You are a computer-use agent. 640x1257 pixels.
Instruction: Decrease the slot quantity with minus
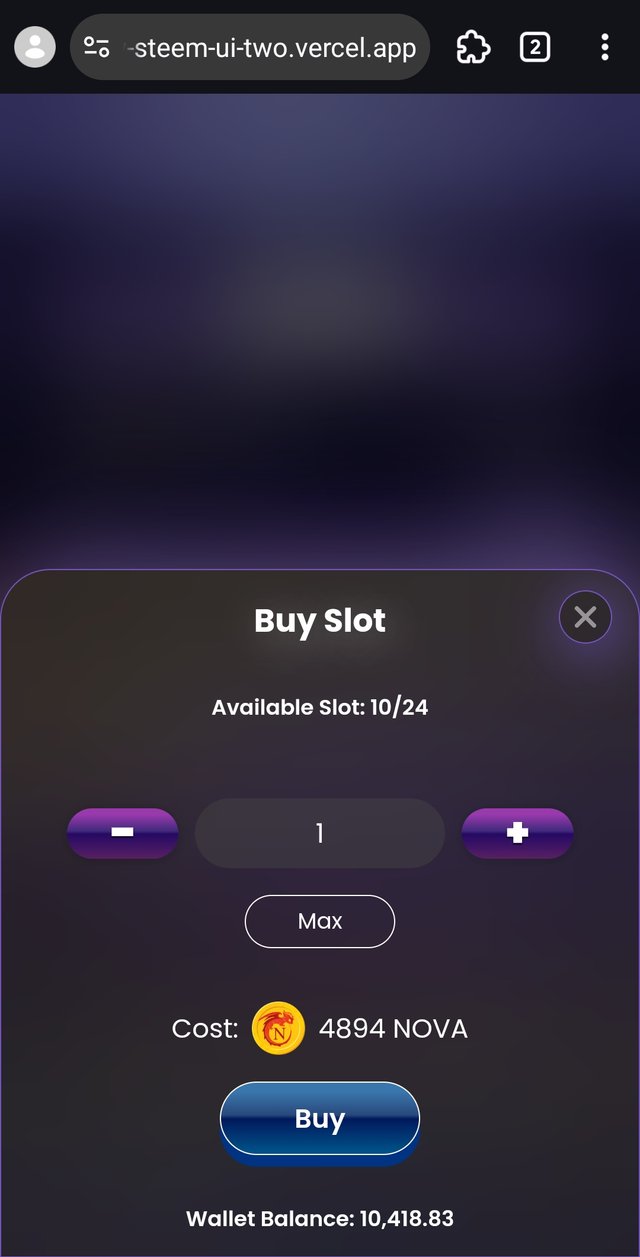pos(123,833)
